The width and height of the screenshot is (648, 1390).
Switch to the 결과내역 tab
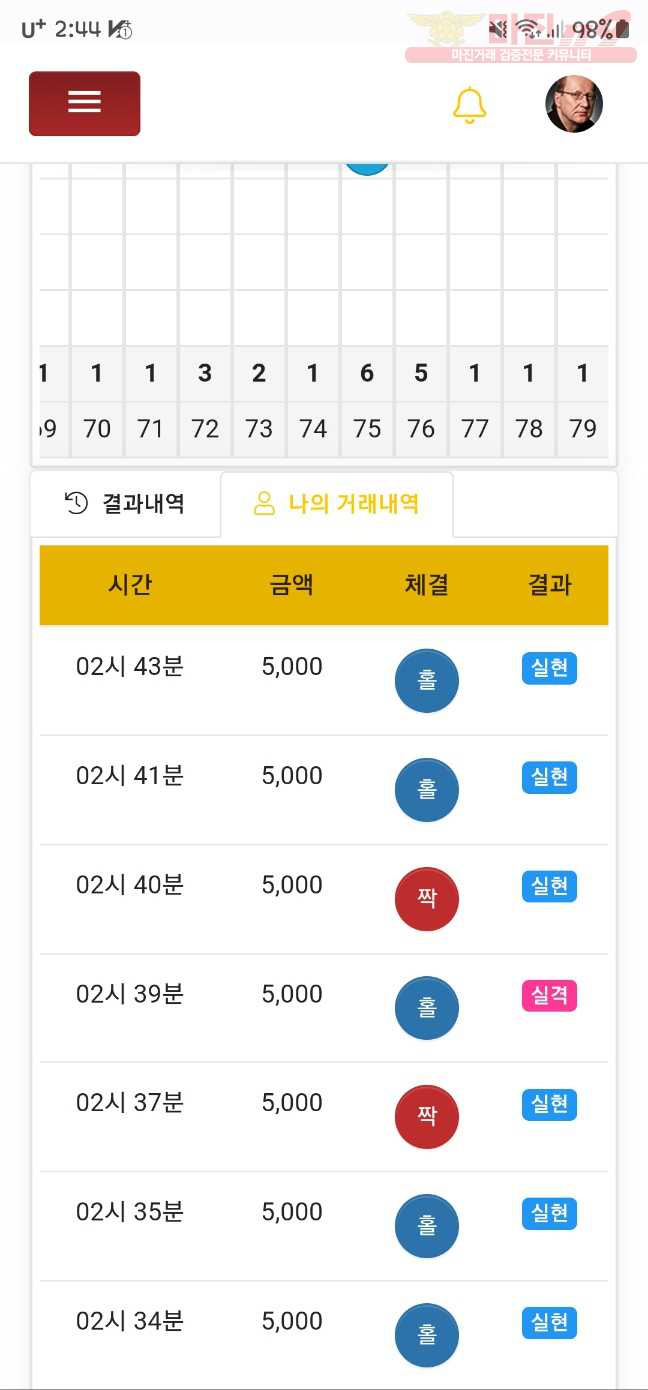tap(125, 503)
